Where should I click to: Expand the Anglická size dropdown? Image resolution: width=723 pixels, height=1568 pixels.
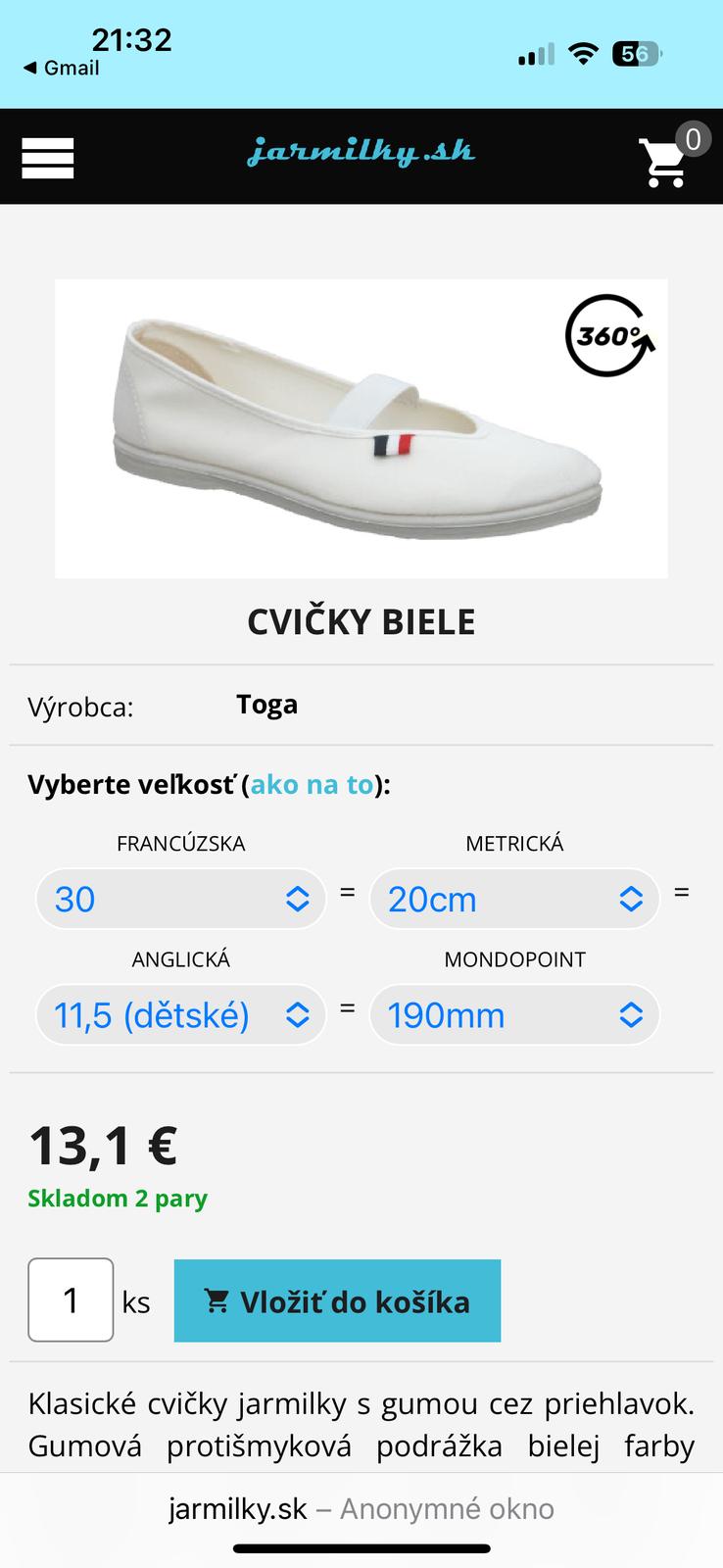click(180, 1015)
